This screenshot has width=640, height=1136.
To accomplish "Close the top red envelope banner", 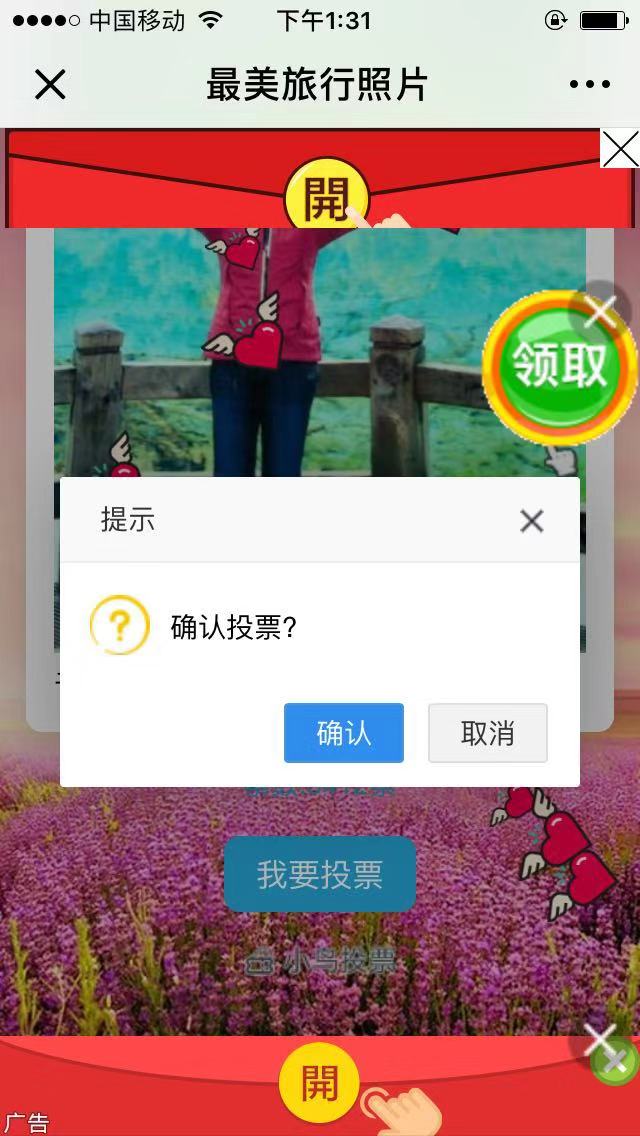I will pos(620,148).
